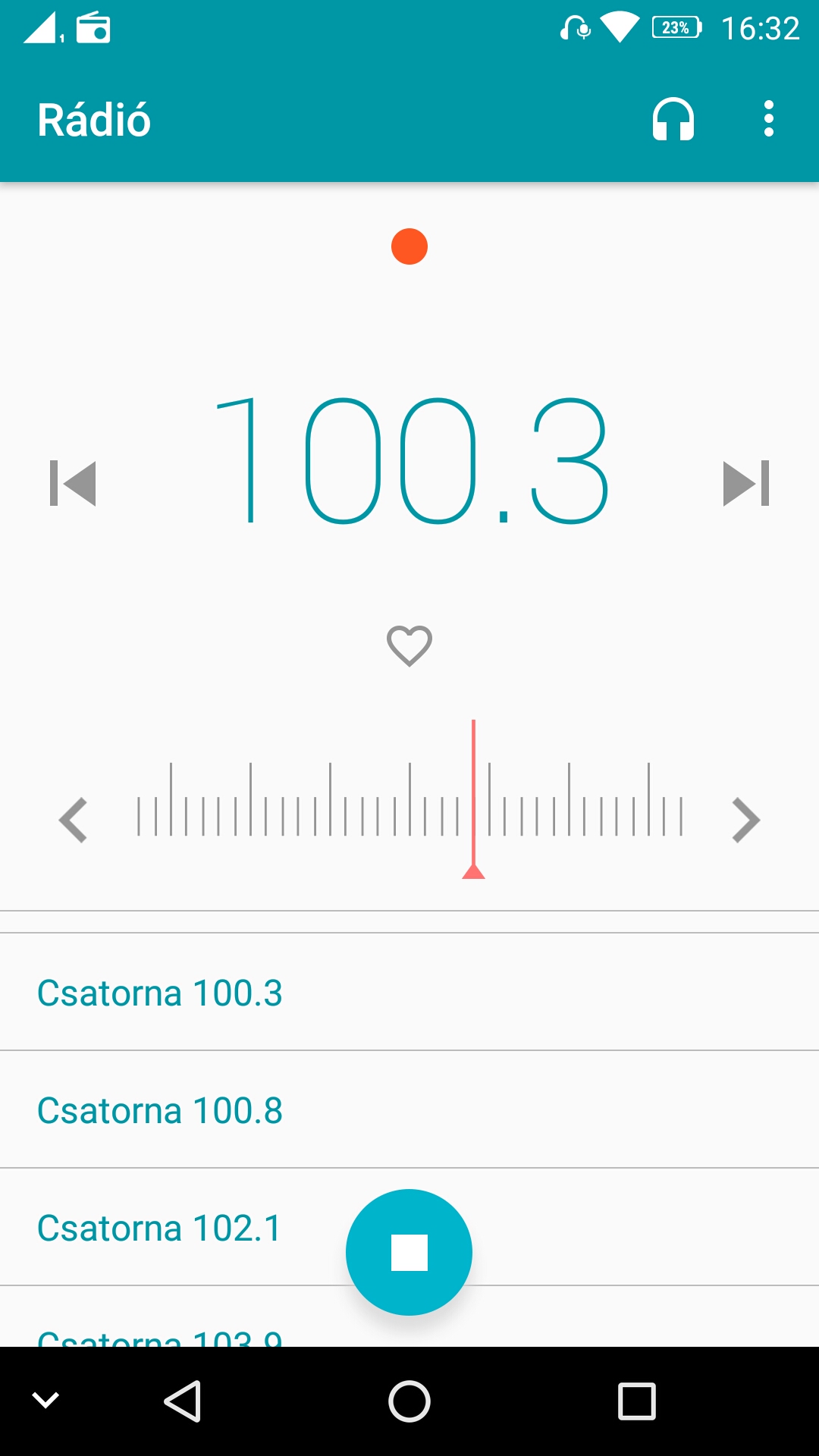
Task: Open the recent apps view
Action: click(637, 1401)
